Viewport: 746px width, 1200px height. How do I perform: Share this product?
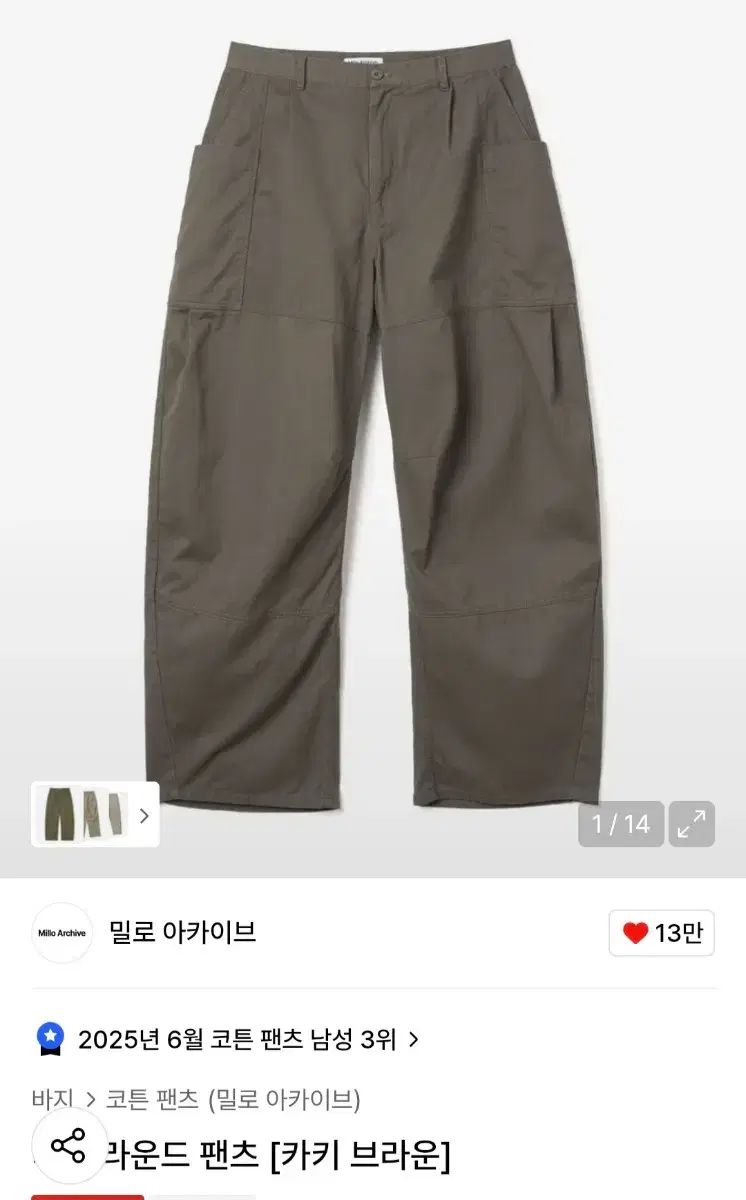click(x=69, y=1146)
